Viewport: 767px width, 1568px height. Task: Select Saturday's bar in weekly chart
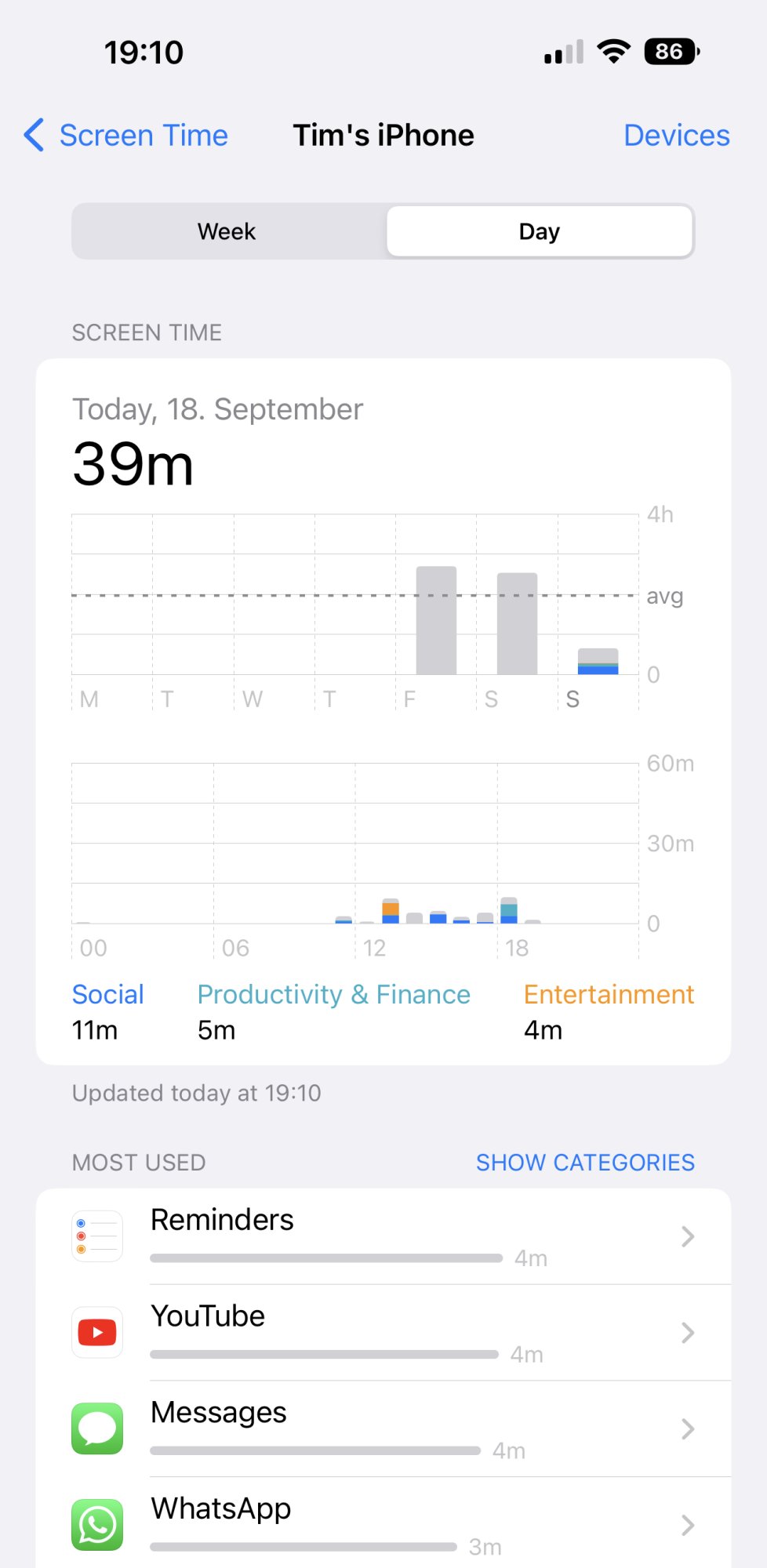pos(517,623)
